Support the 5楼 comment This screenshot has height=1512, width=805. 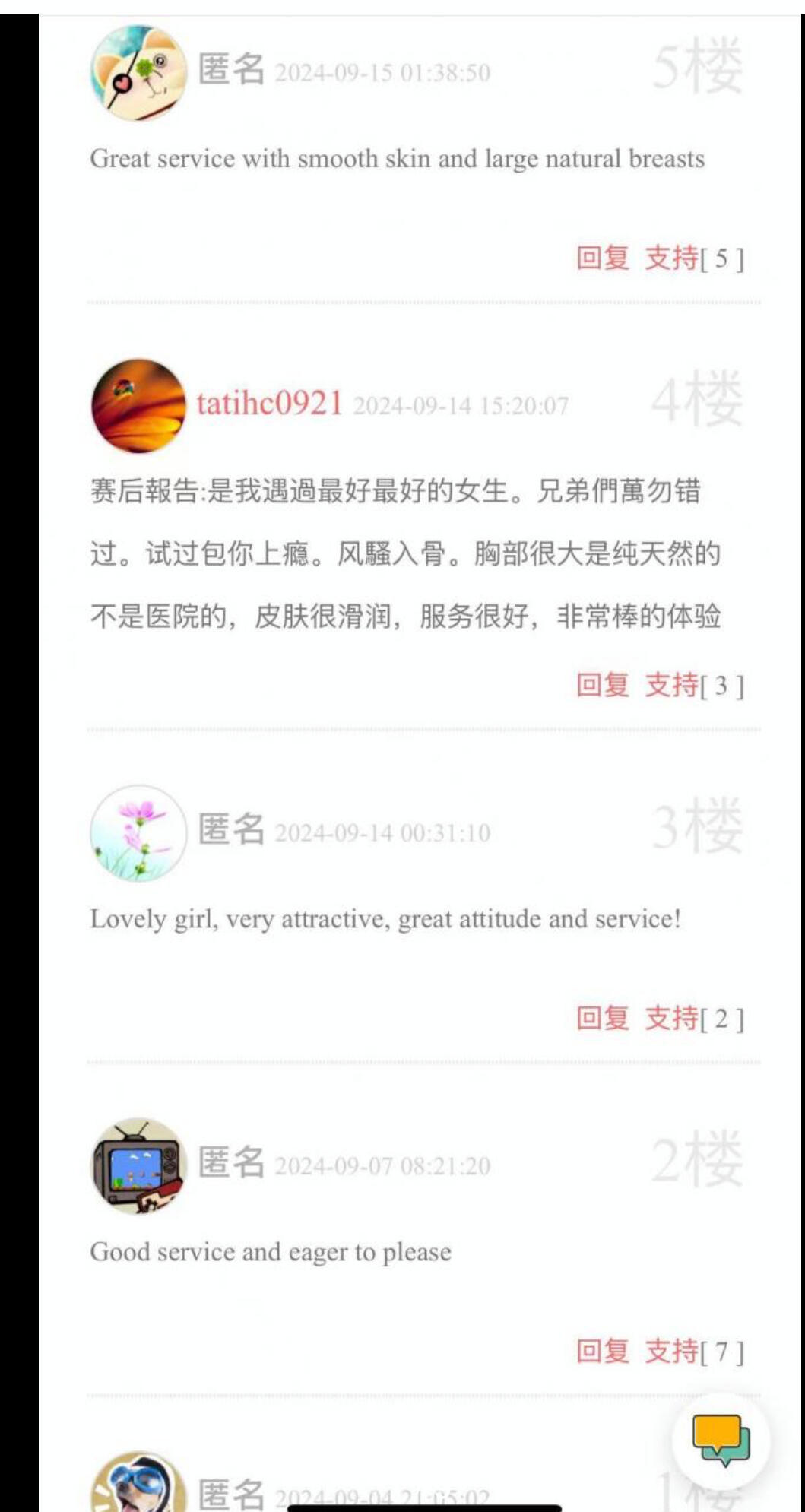(x=671, y=258)
